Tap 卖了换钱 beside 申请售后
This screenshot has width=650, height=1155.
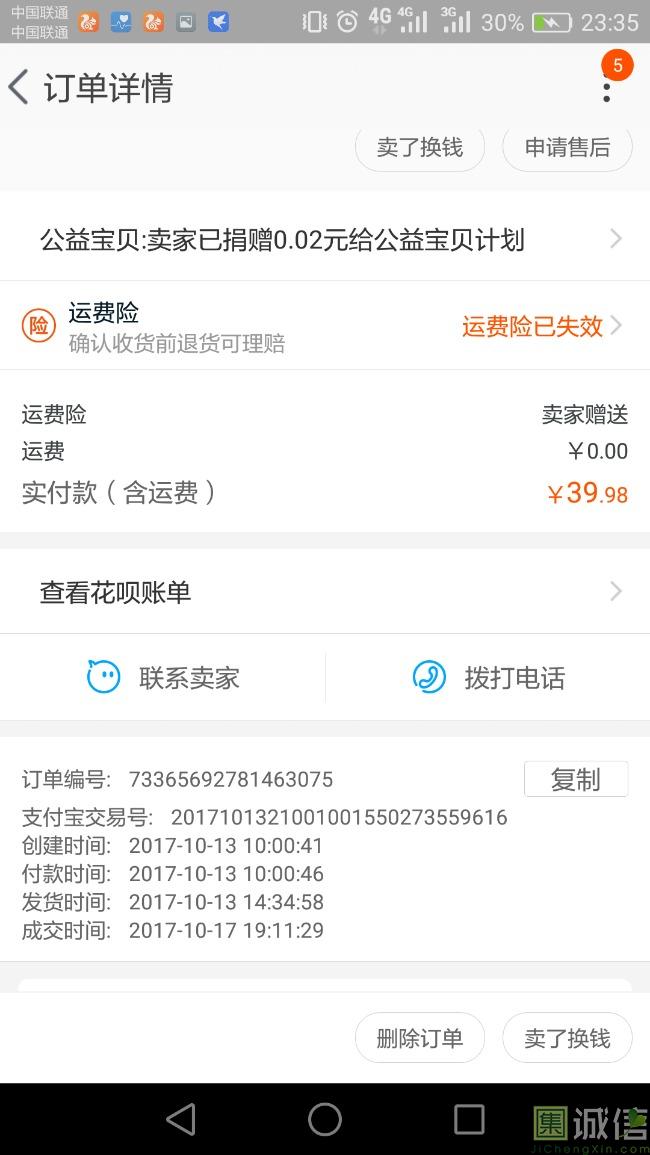pyautogui.click(x=420, y=147)
